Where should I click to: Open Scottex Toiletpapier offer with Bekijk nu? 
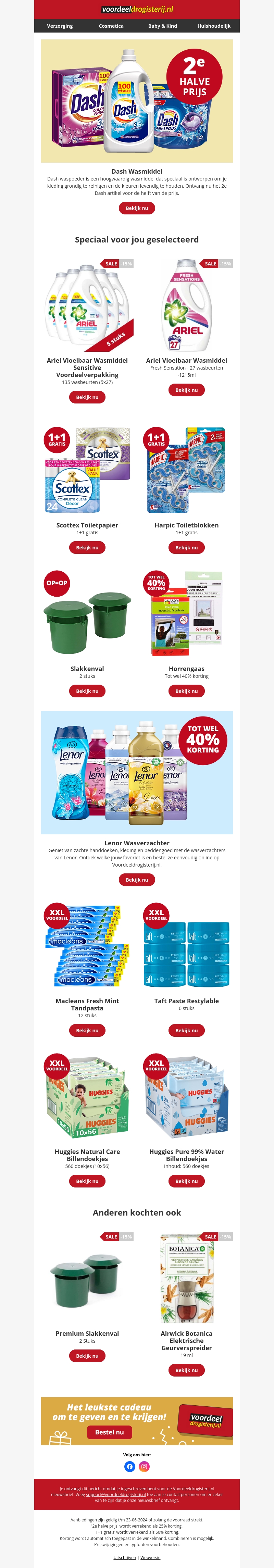(x=87, y=547)
